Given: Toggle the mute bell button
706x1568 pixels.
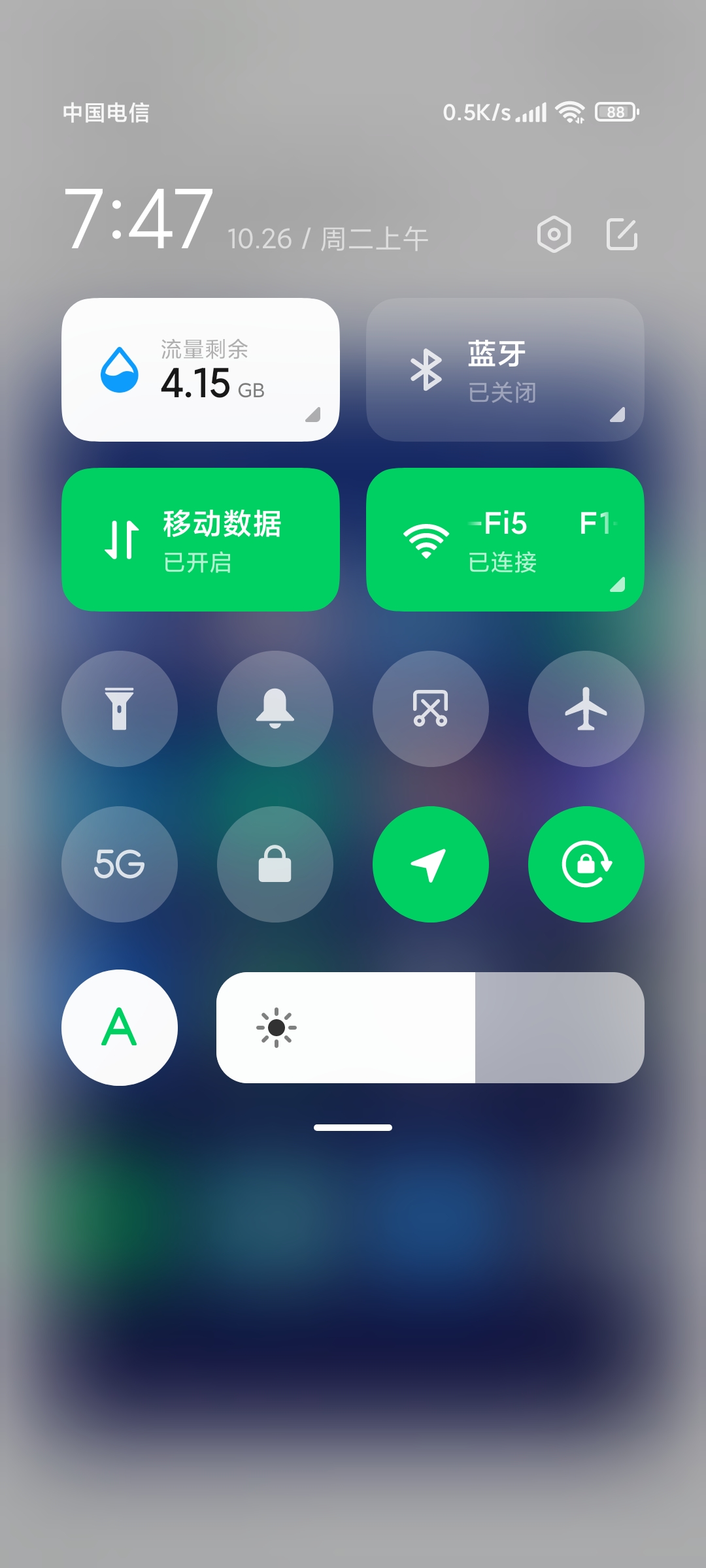Looking at the screenshot, I should pyautogui.click(x=275, y=709).
